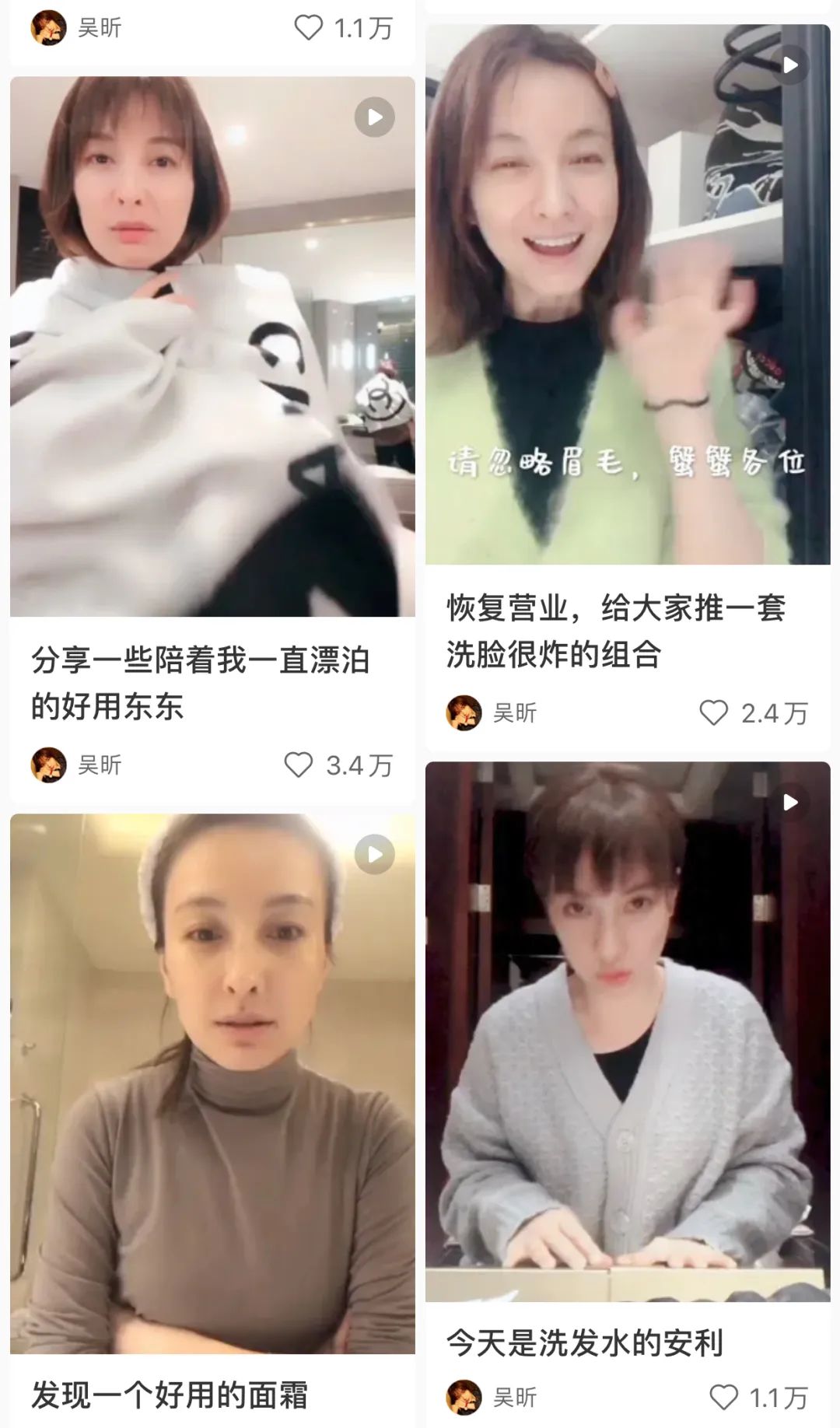The image size is (840, 1428).
Task: Open the video post 分享一些陪着我一直漂泊的好用东东
Action: [x=212, y=347]
